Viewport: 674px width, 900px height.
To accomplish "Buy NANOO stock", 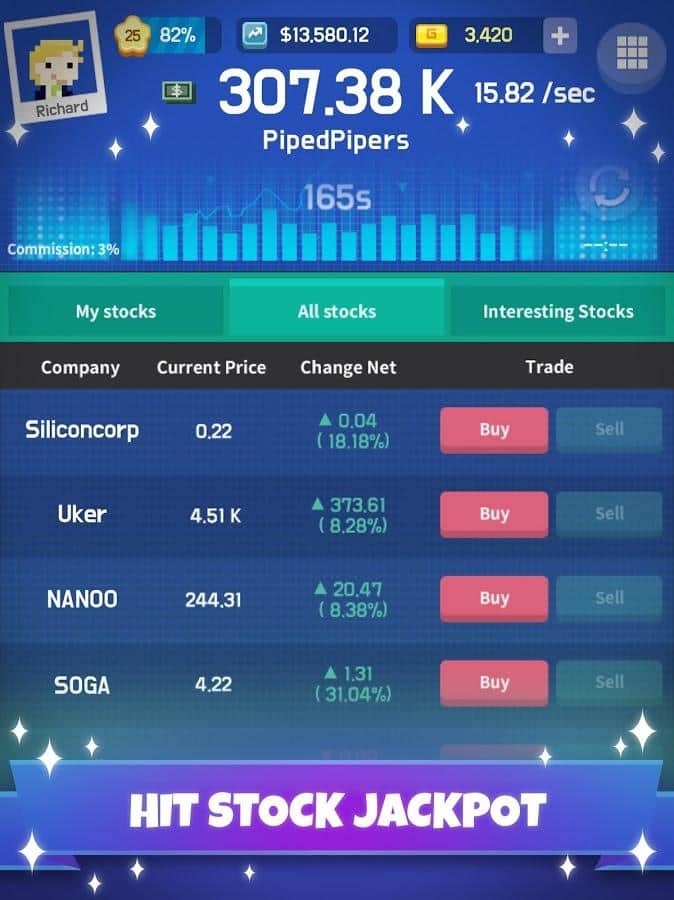I will coord(494,598).
